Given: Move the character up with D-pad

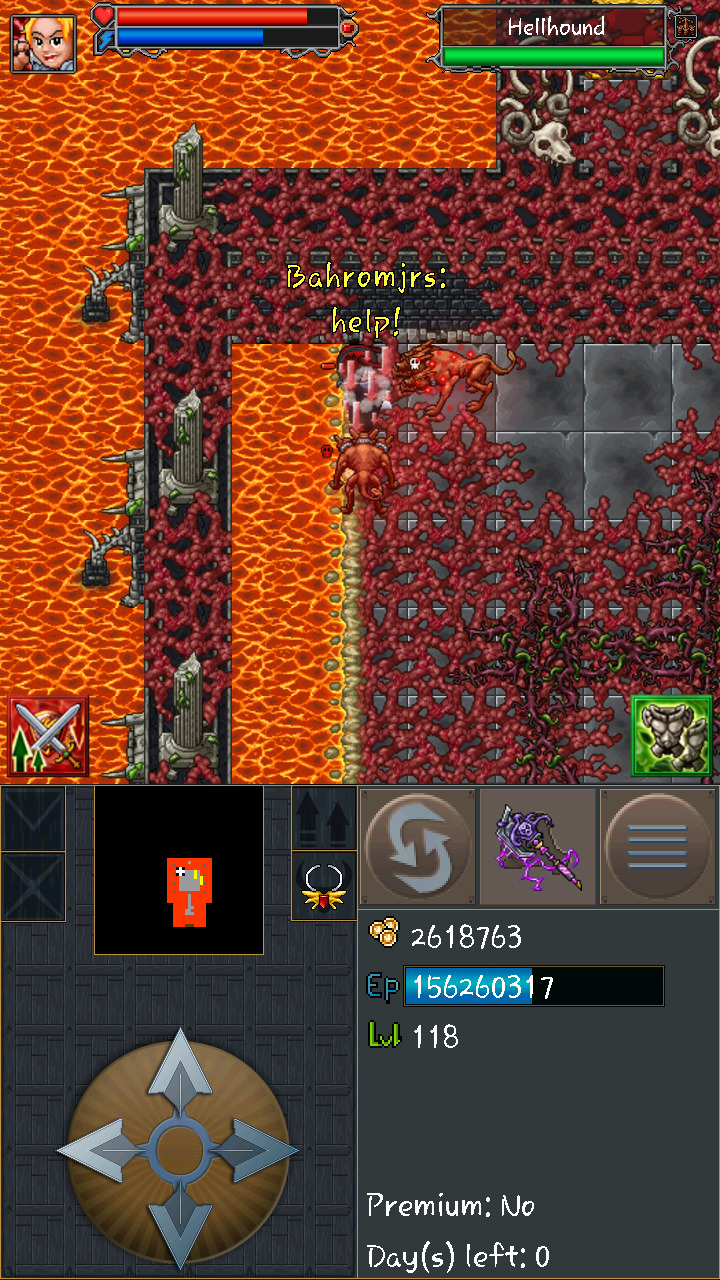Looking at the screenshot, I should tap(179, 1070).
